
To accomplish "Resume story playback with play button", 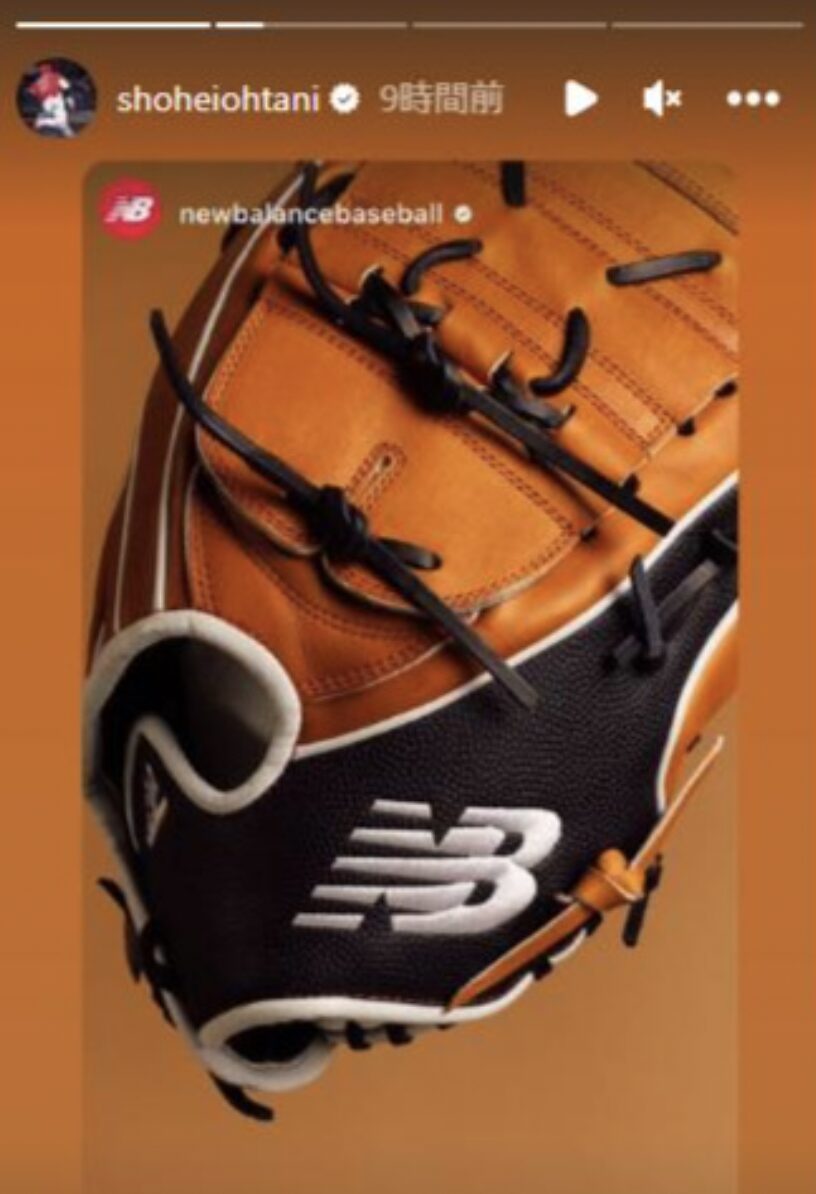I will pos(580,98).
